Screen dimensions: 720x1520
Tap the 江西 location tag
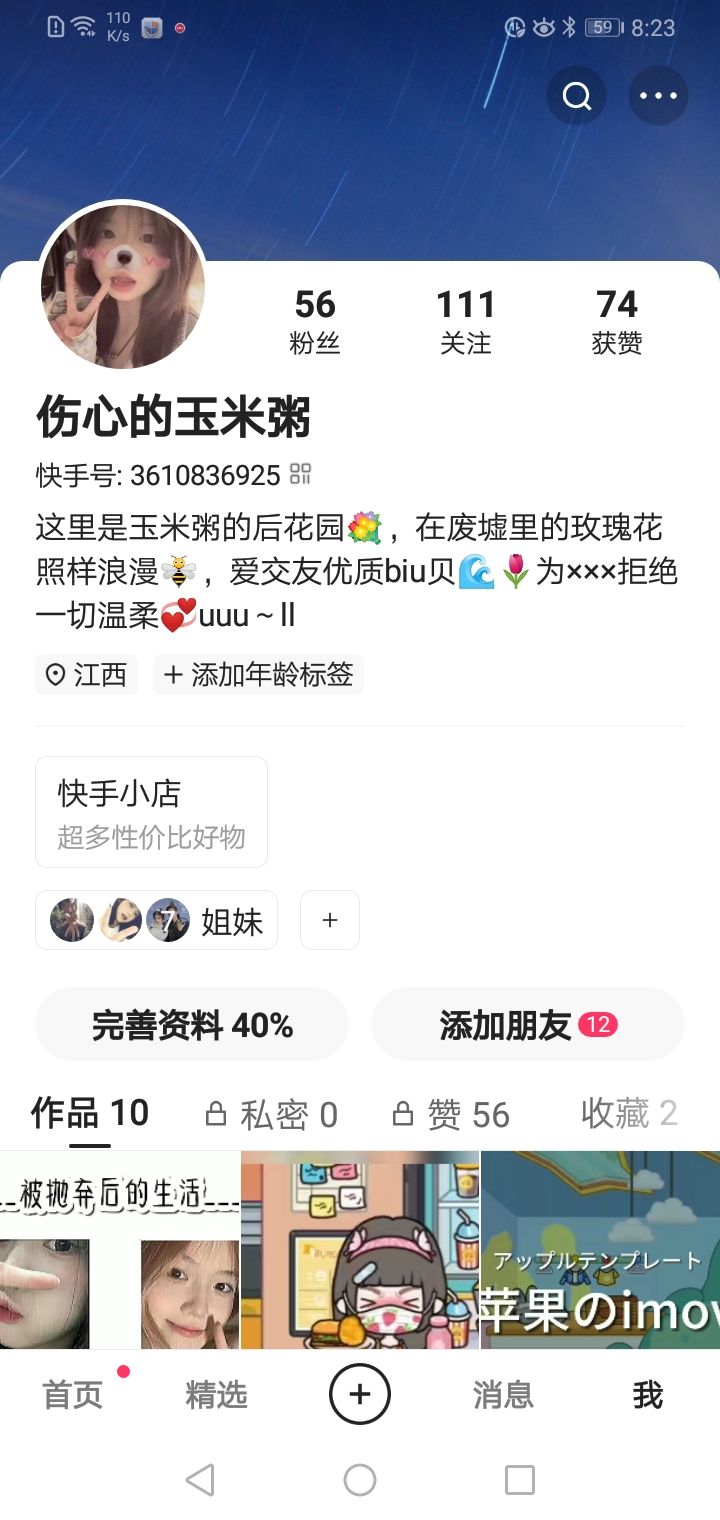coord(87,674)
